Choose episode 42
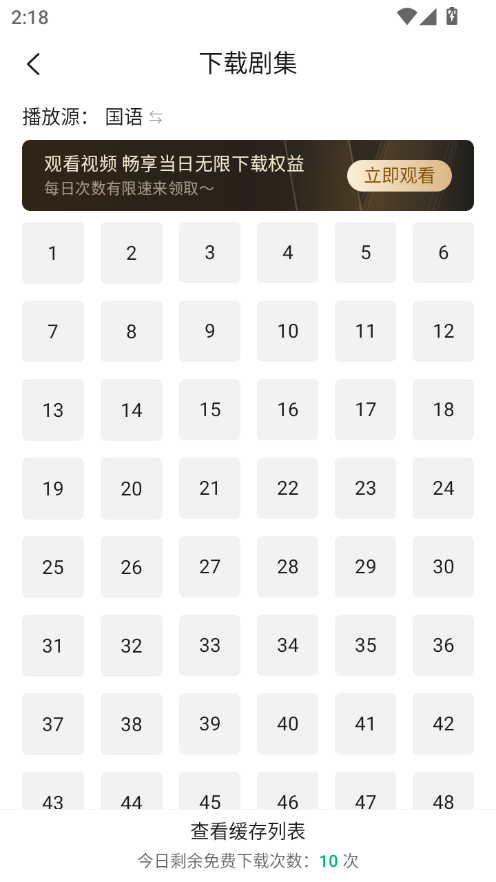Image resolution: width=496 pixels, height=882 pixels. pos(443,723)
